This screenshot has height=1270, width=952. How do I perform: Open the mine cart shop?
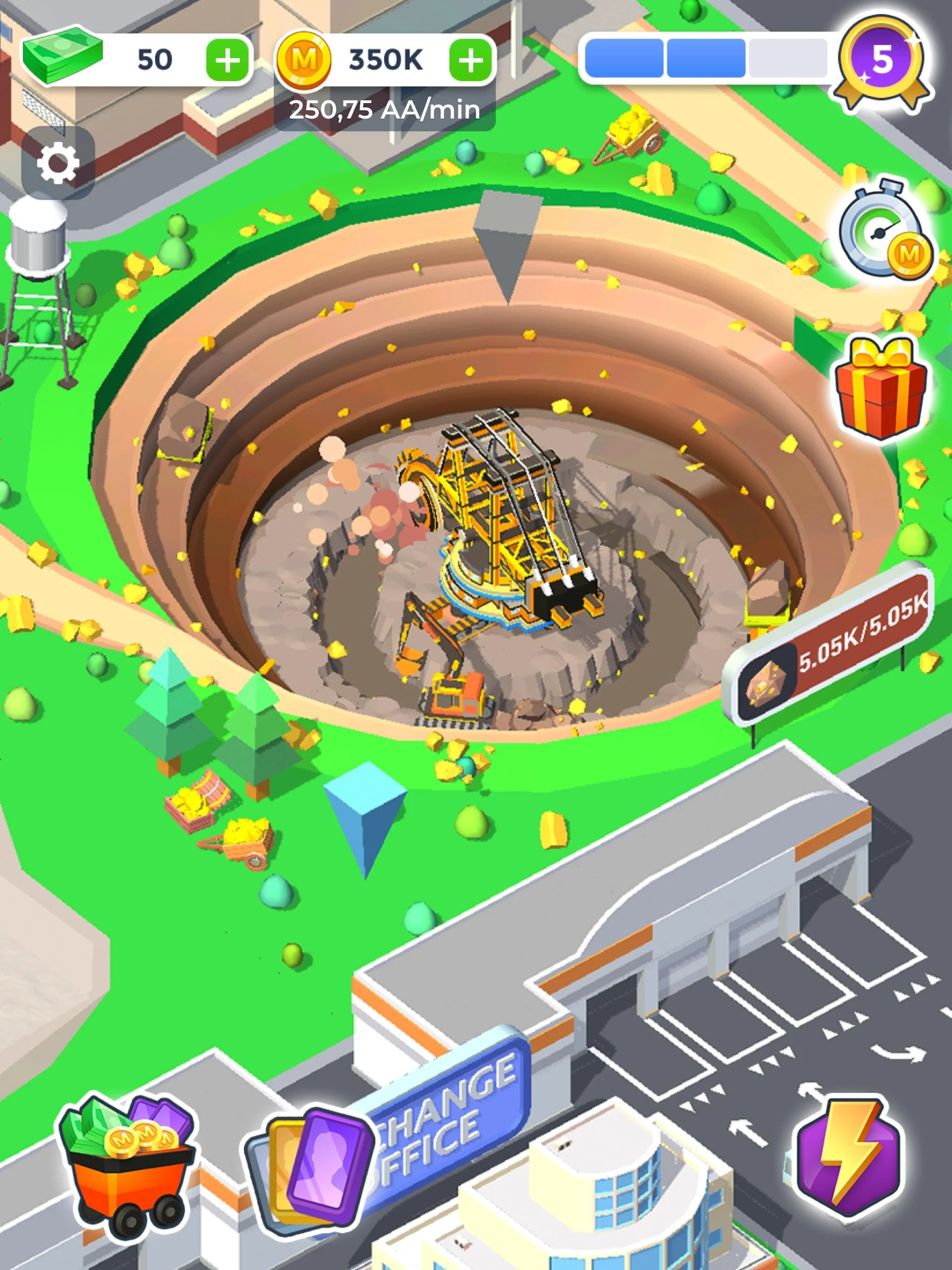click(127, 1163)
